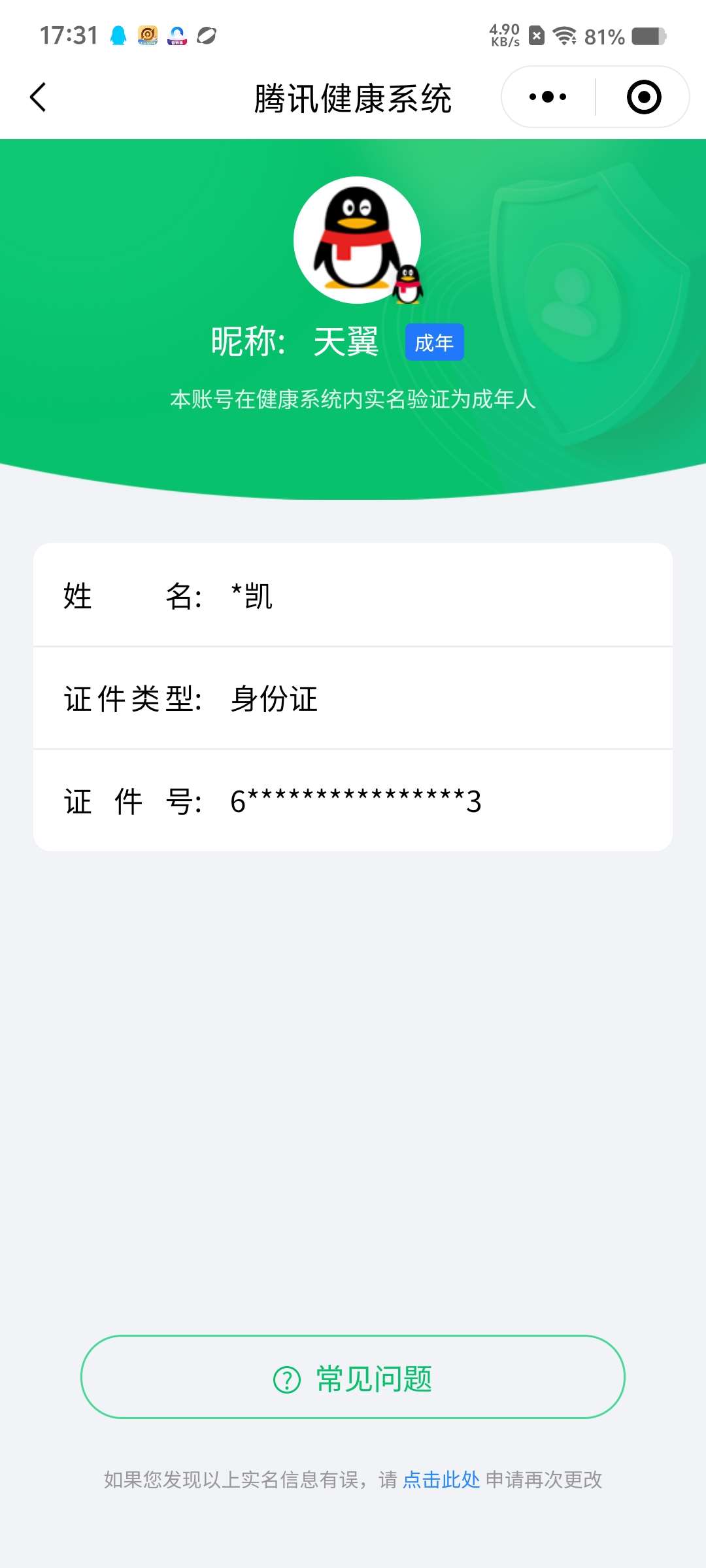Tap the missing SIM card icon
Screen dimensions: 706x1568
pos(536,36)
